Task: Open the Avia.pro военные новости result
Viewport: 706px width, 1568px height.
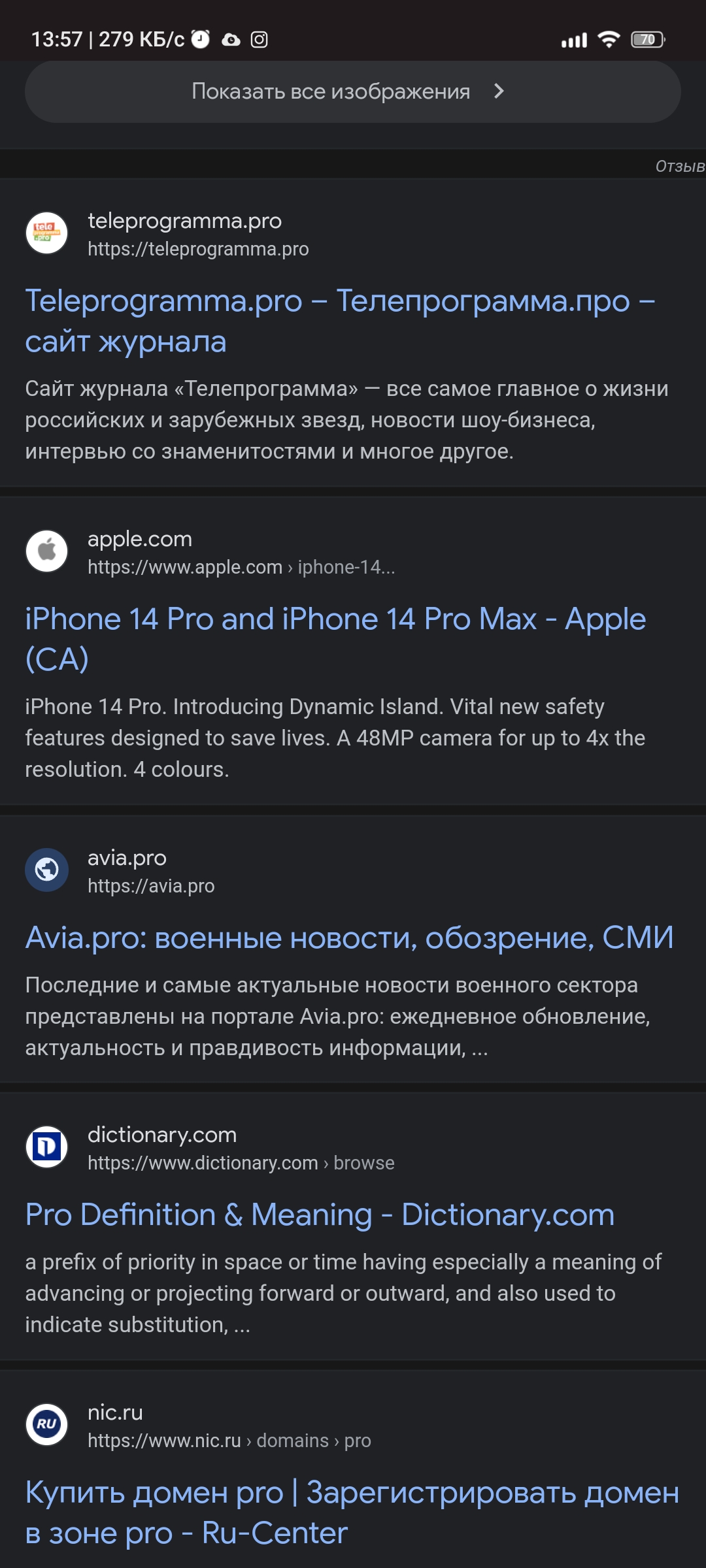Action: (349, 938)
